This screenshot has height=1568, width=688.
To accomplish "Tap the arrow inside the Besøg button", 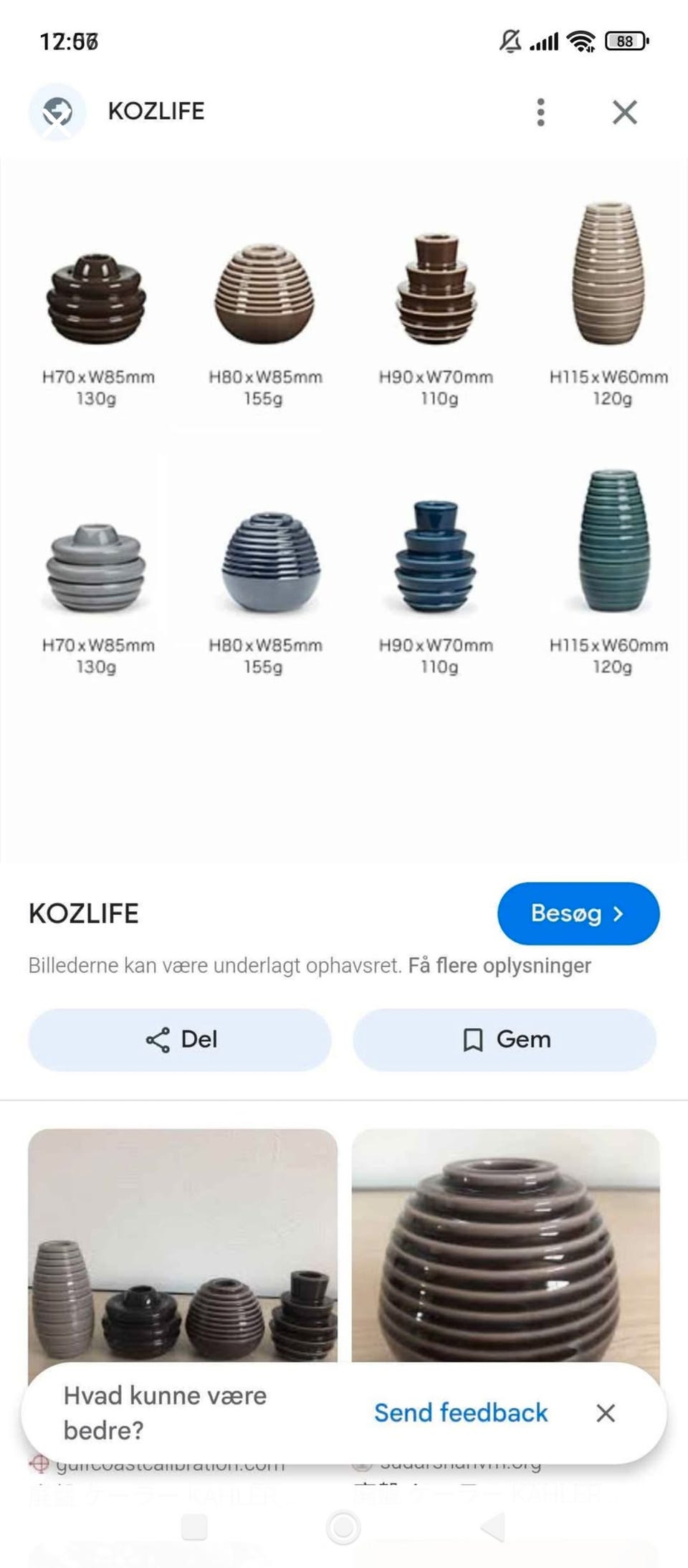I will [x=619, y=913].
